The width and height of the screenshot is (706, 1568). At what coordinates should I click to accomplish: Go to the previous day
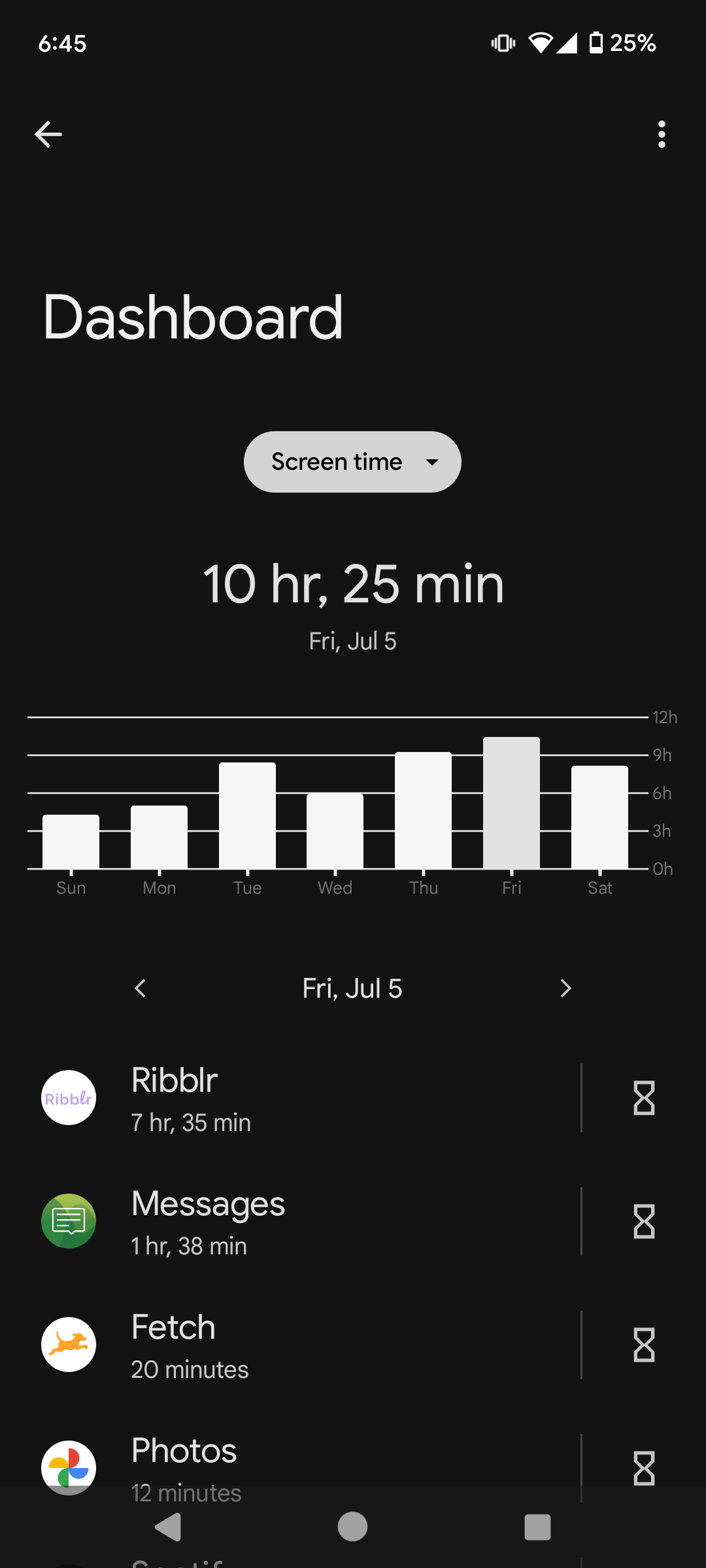pos(140,988)
